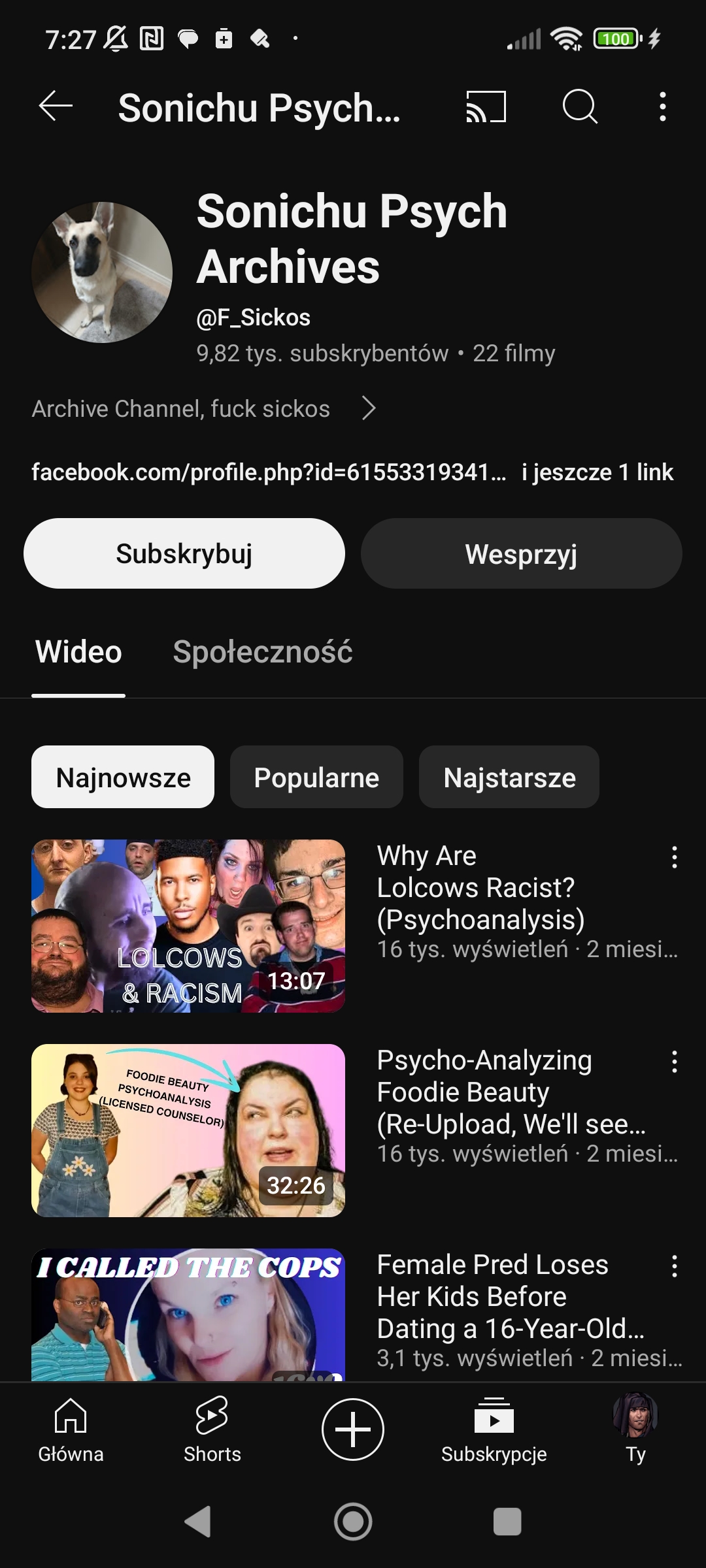Tap the Subskrybuj button

pos(184,553)
